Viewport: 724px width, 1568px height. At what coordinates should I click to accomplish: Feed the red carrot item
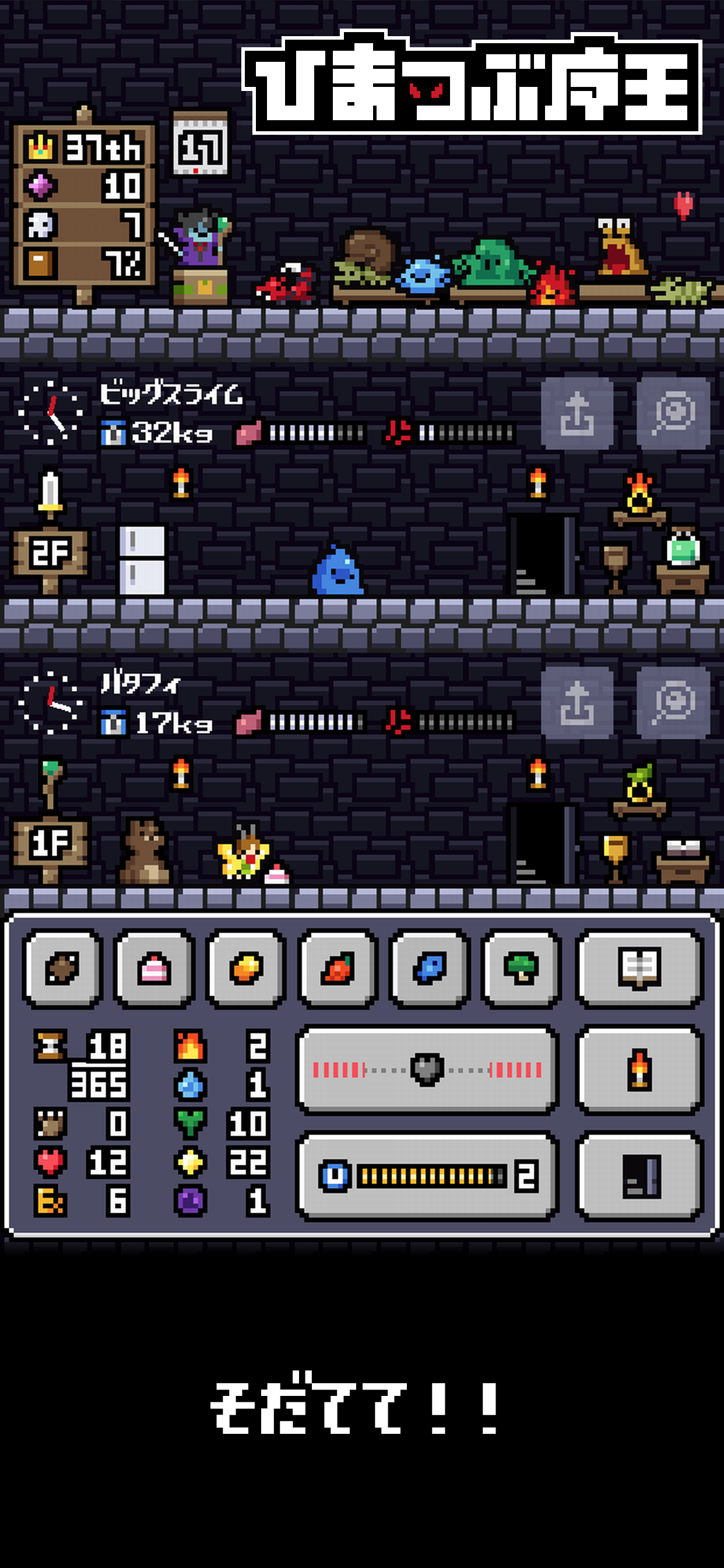coord(338,968)
